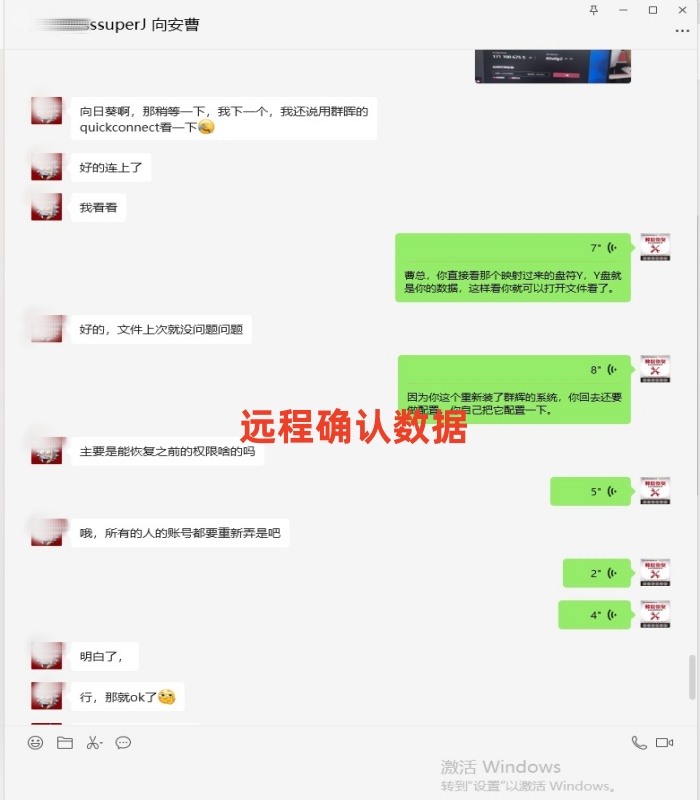Take a screenshot with scissors tool
The width and height of the screenshot is (700, 800).
coord(94,743)
